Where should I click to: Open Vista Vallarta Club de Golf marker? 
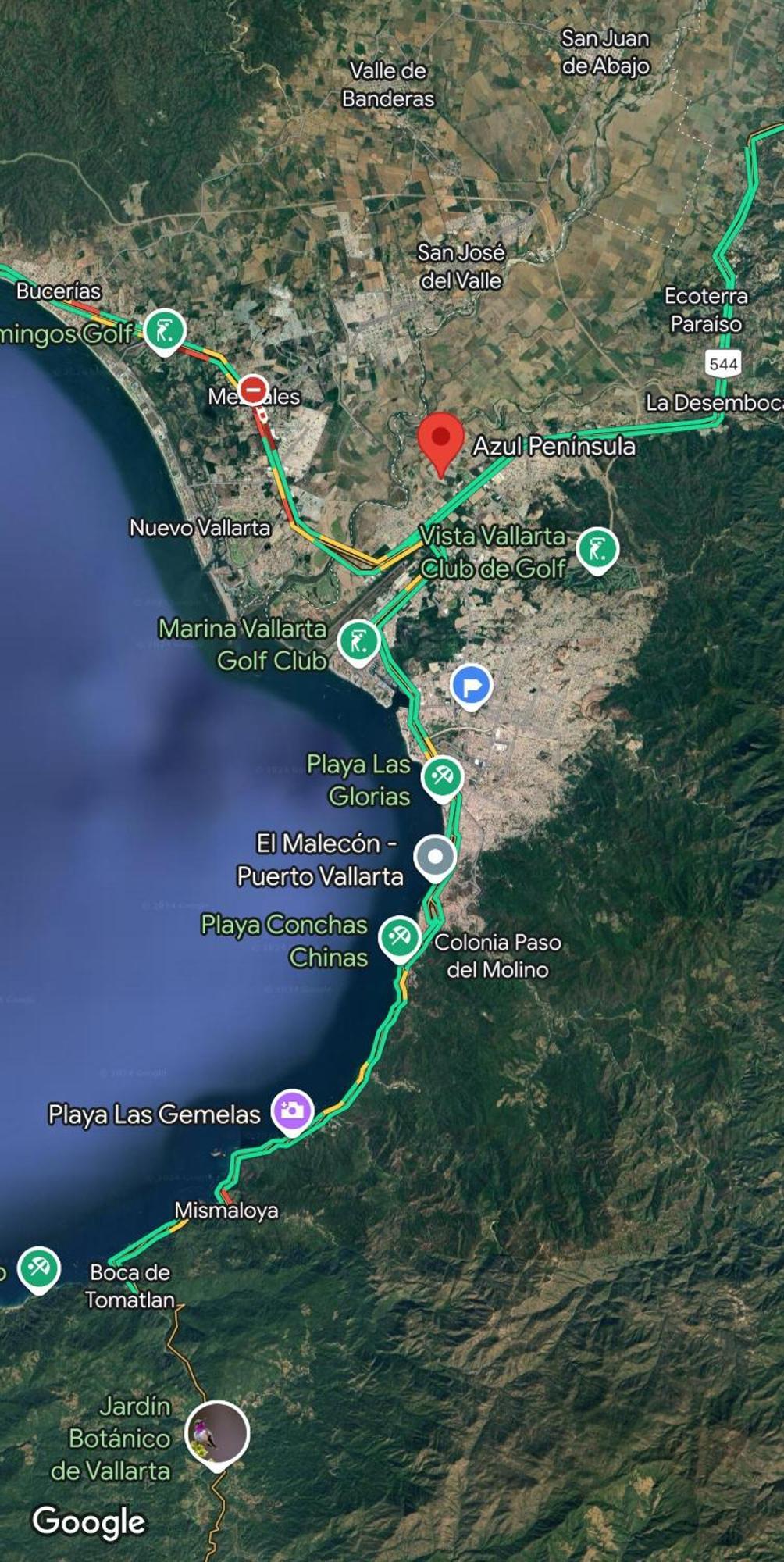597,549
